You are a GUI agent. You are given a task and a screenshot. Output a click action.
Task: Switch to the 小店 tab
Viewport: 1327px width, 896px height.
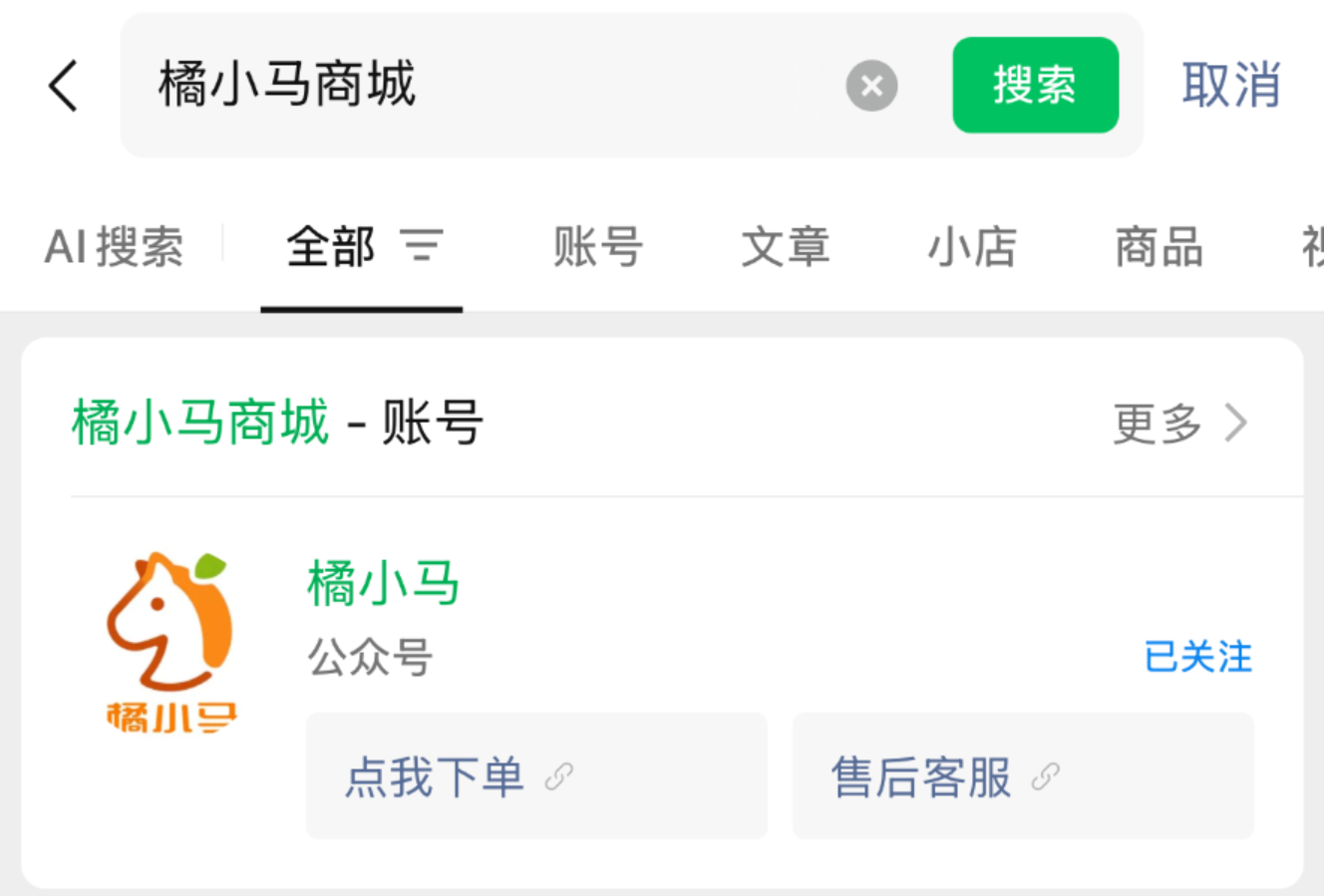972,247
